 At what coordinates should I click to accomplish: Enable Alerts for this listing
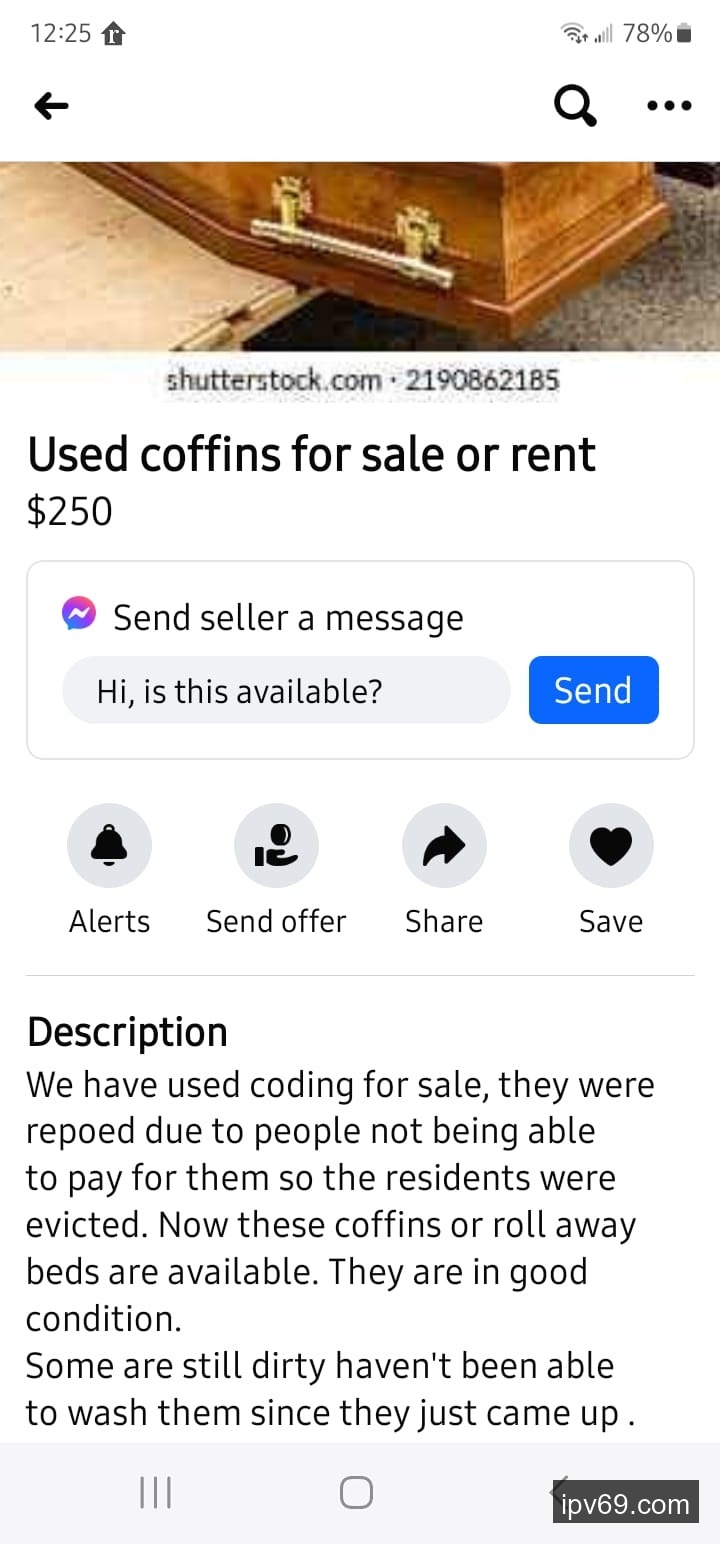109,846
